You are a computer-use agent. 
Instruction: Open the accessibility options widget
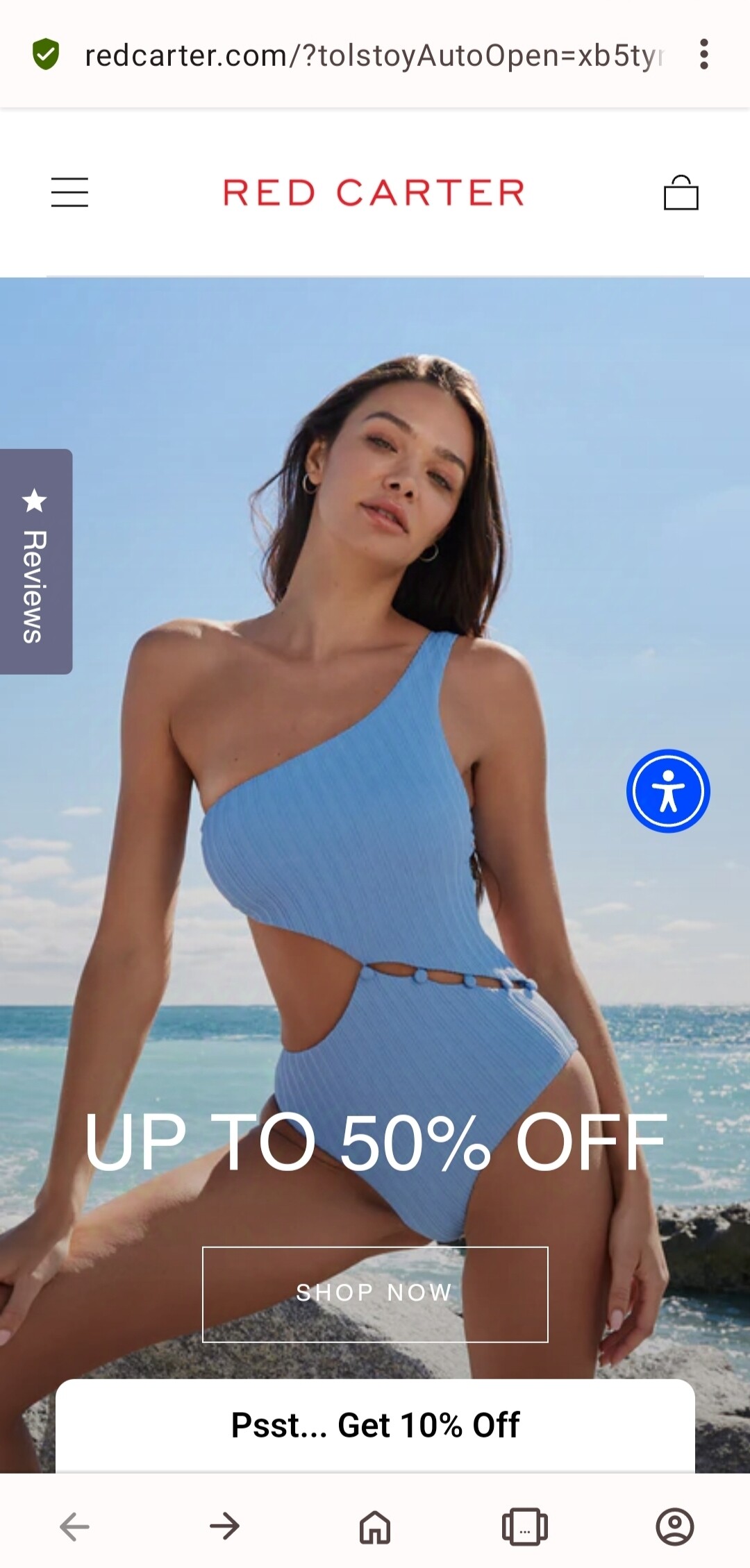point(668,791)
